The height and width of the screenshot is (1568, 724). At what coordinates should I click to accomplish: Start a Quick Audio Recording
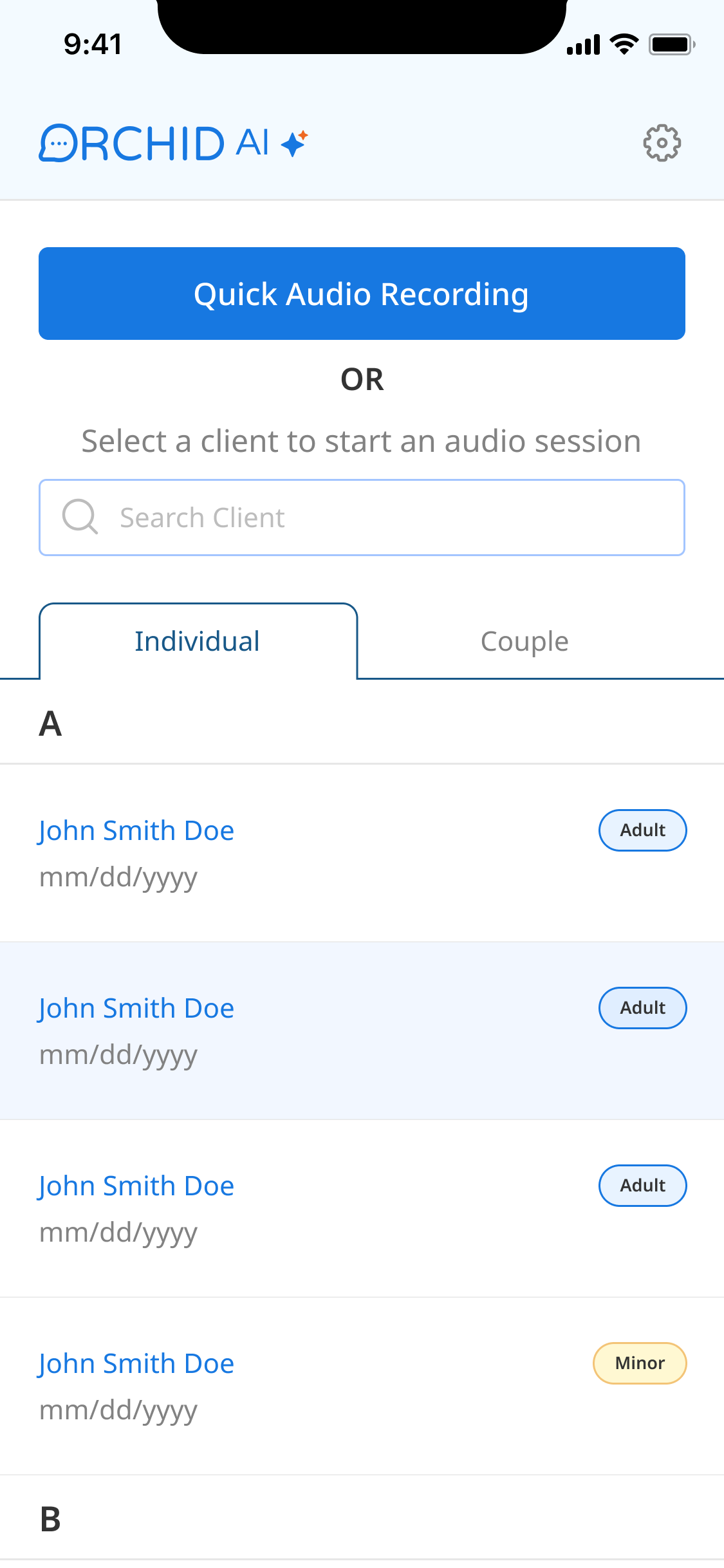[x=362, y=294]
